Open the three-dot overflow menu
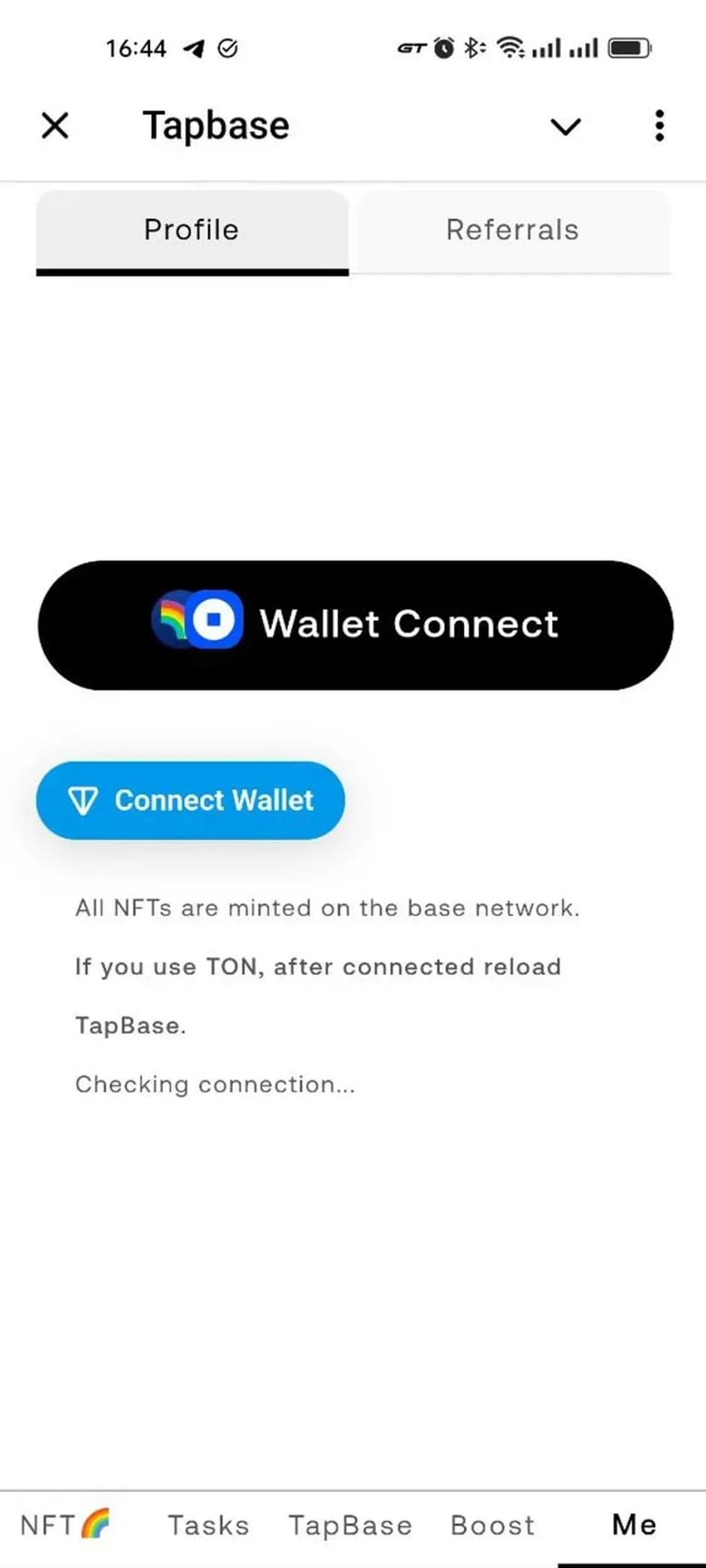Viewport: 706px width, 1568px height. tap(659, 126)
